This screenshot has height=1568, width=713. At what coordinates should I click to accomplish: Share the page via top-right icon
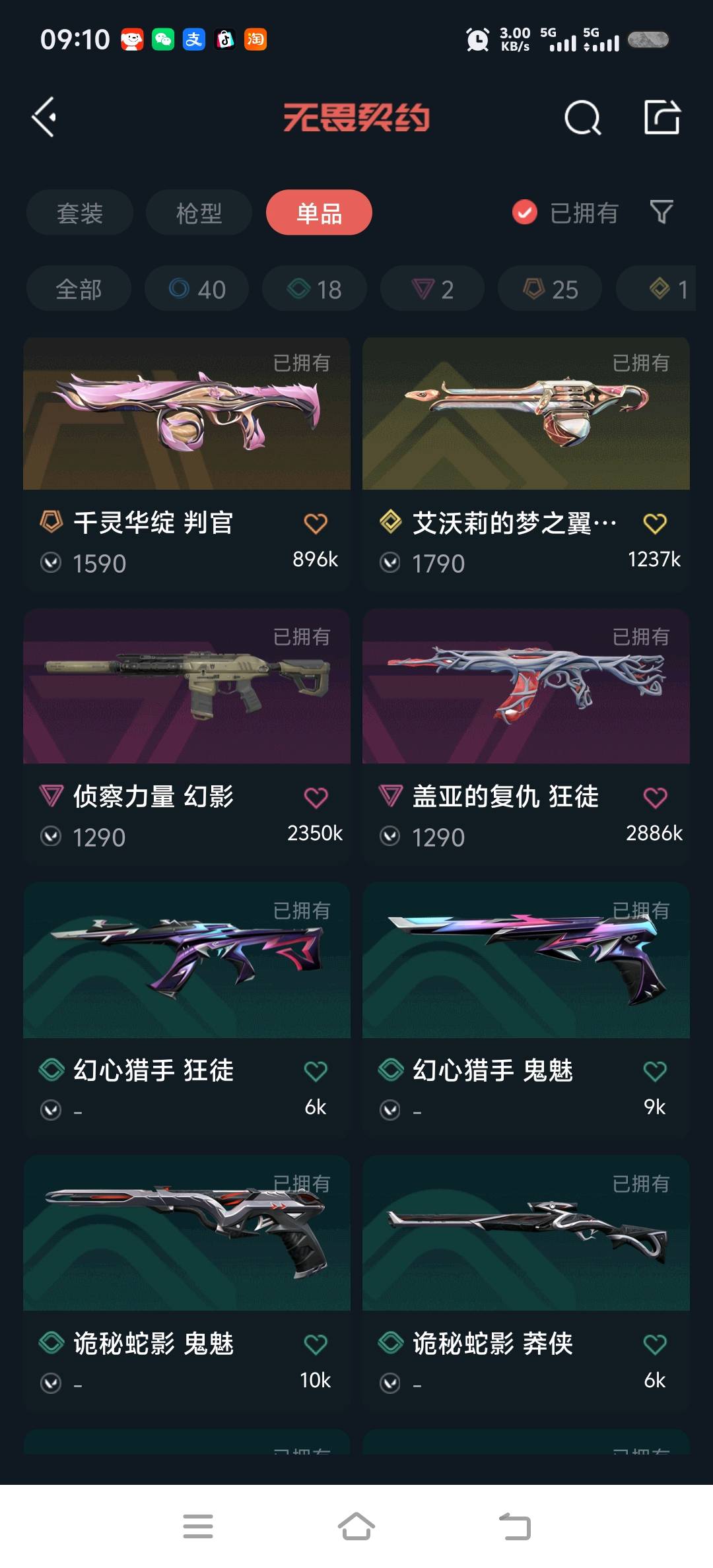coord(662,117)
